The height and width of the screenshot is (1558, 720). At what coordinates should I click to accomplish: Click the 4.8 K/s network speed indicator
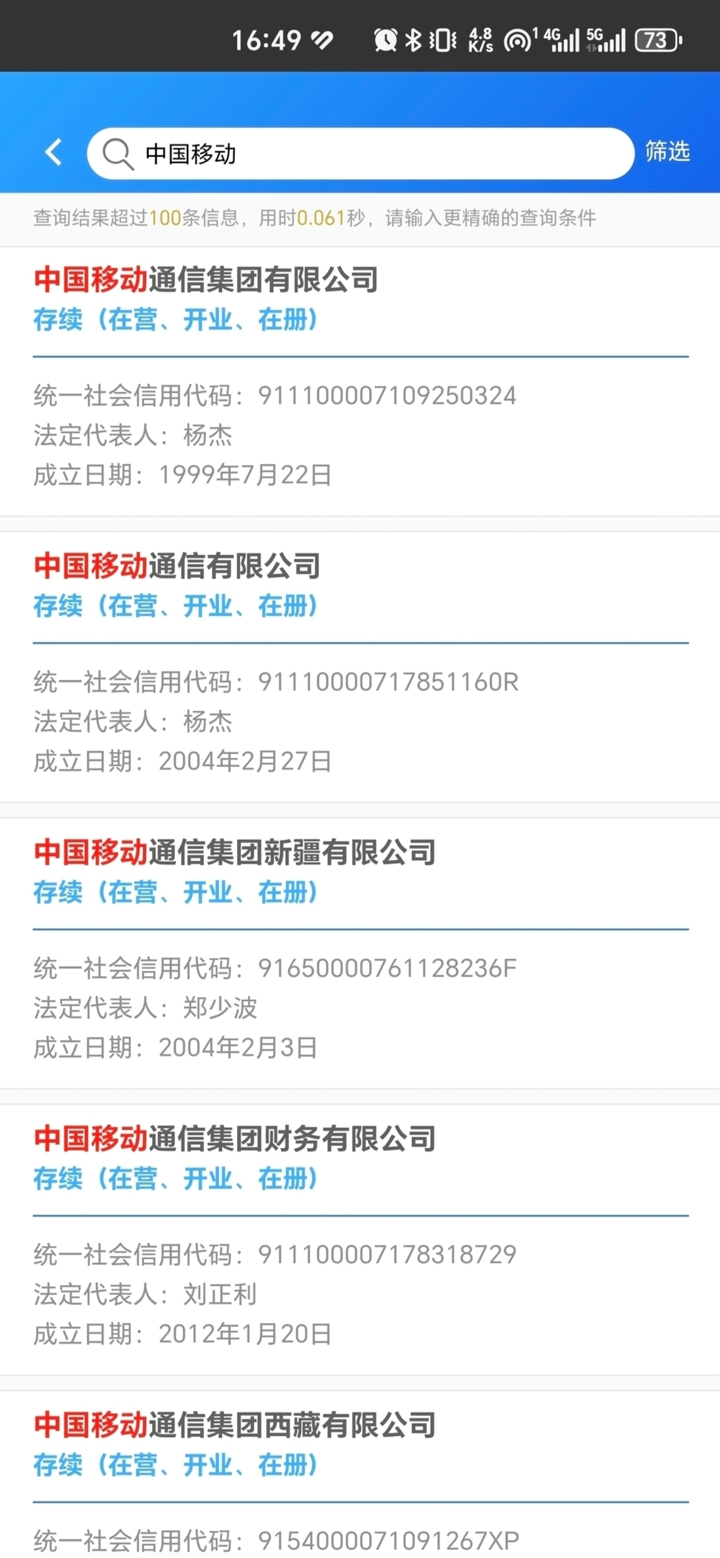tap(481, 34)
